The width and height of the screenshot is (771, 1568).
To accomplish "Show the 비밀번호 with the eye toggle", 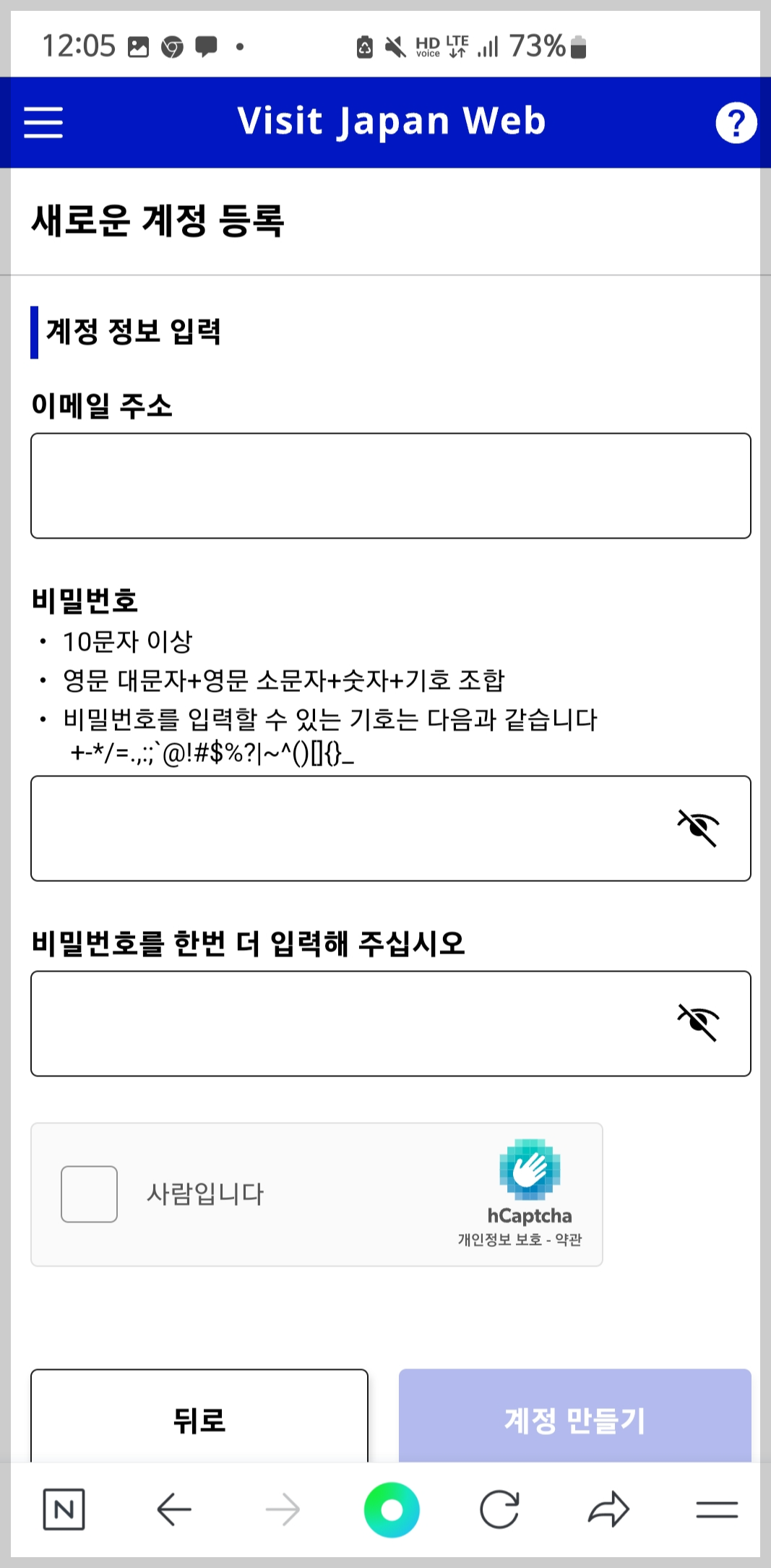I will tap(699, 828).
